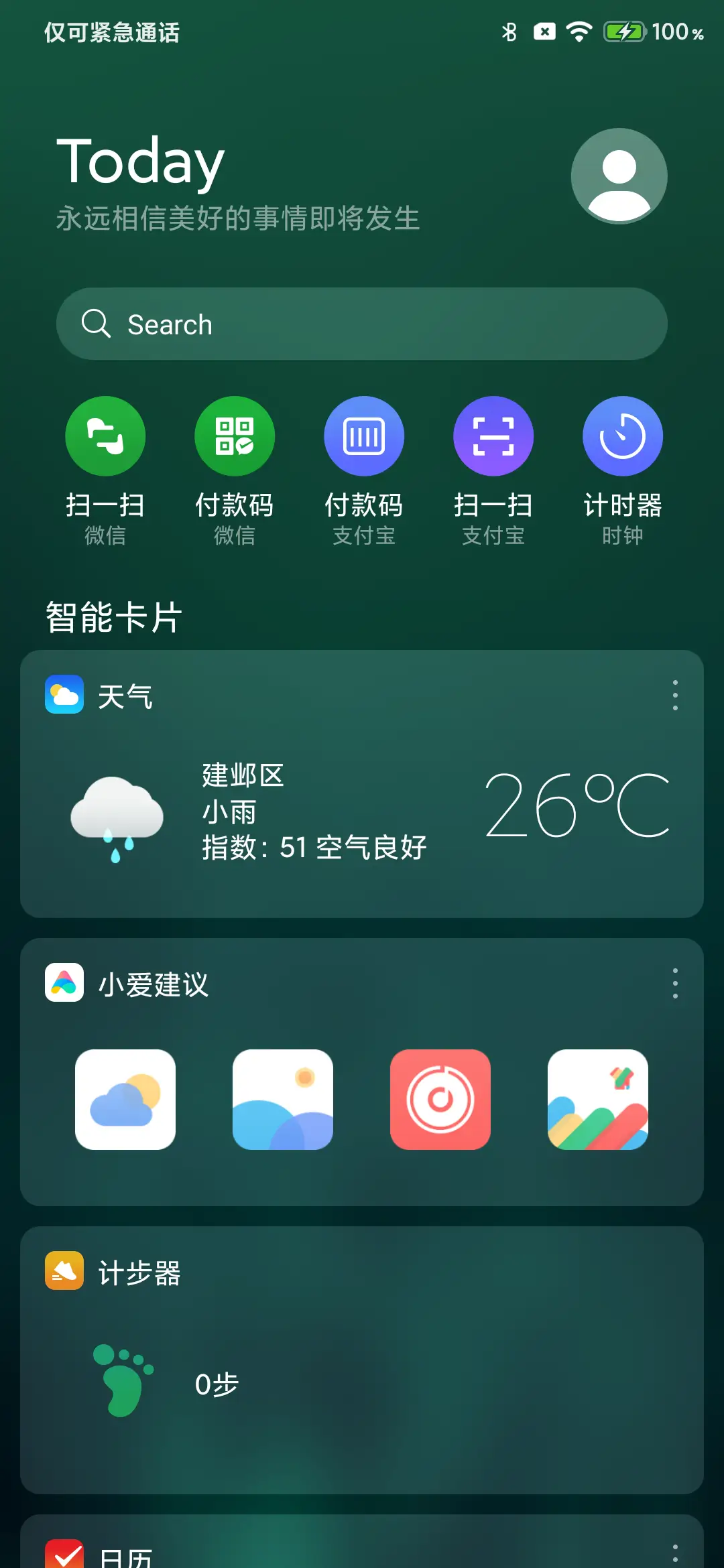724x1568 pixels.
Task: Open the Clock 计时器 timer shortcut
Action: tap(622, 435)
